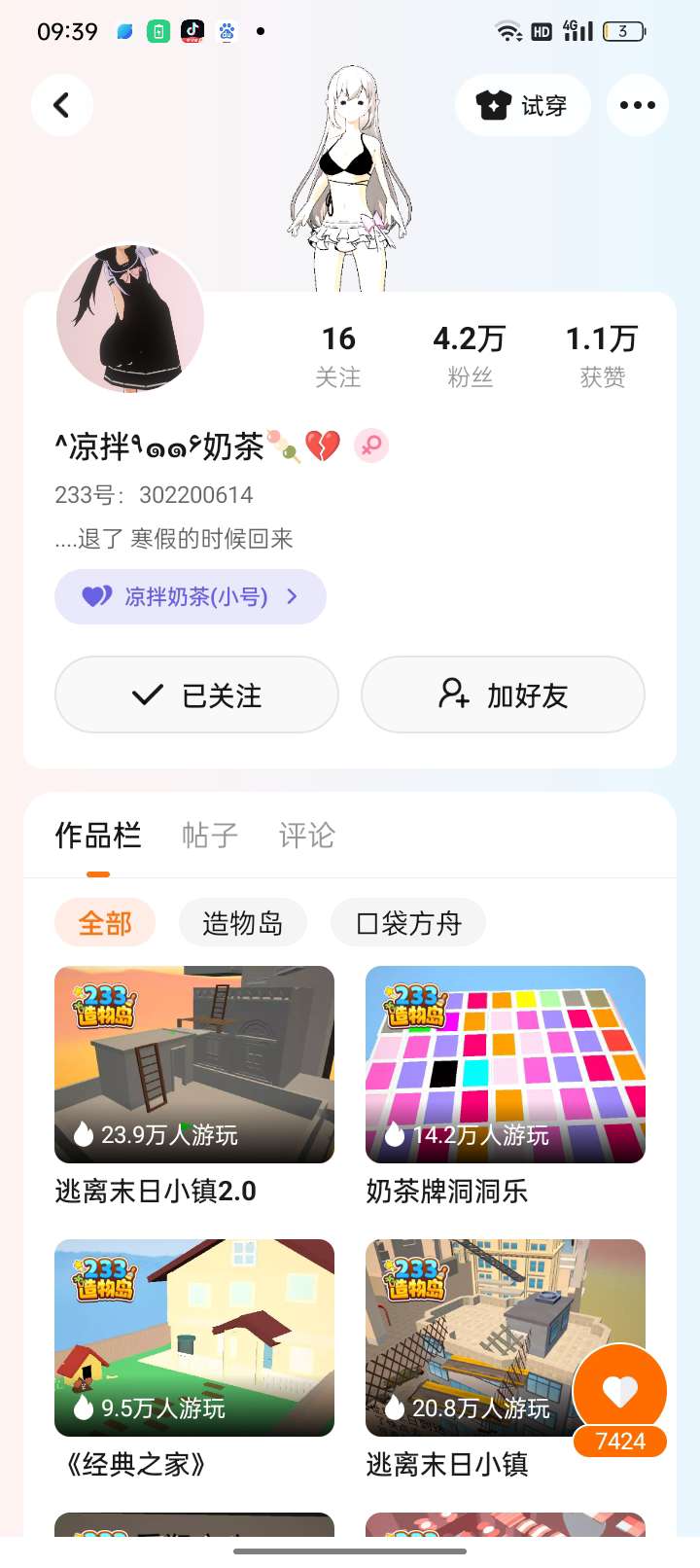This screenshot has height=1568, width=700.
Task: Open the linked 凉拌奶茶(小号) account
Action: 191,596
